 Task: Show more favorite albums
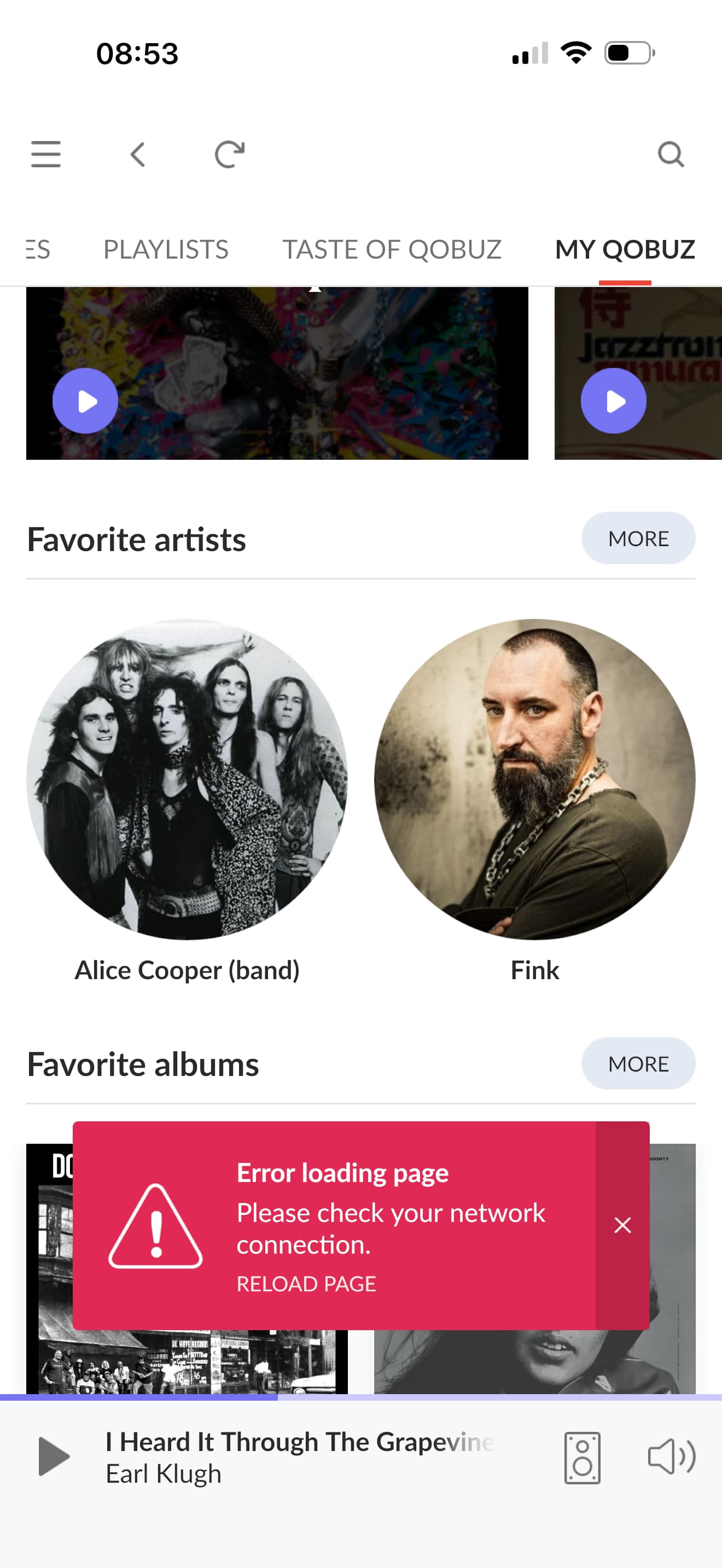click(638, 1063)
